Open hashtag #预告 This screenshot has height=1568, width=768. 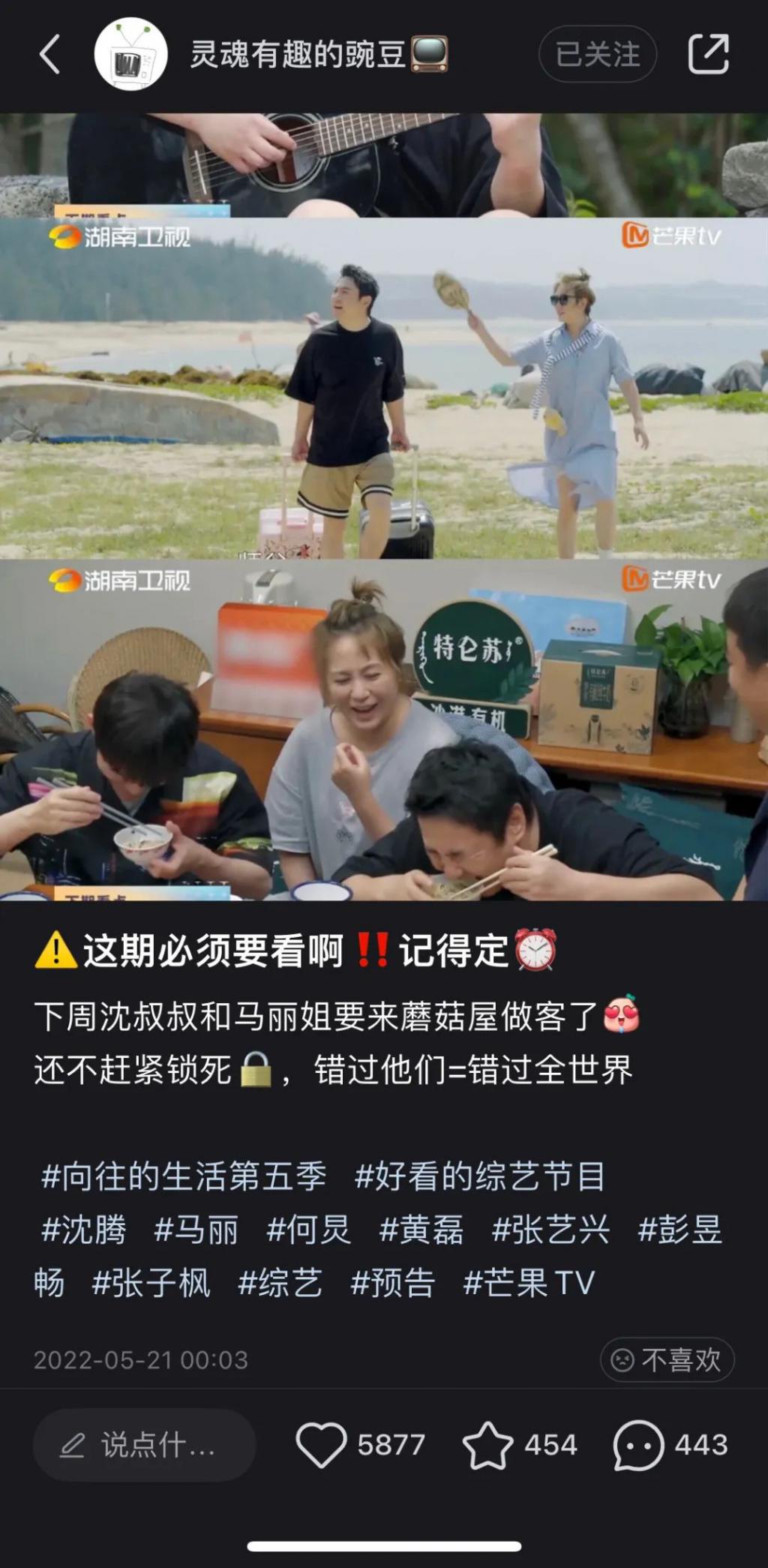(x=393, y=1283)
